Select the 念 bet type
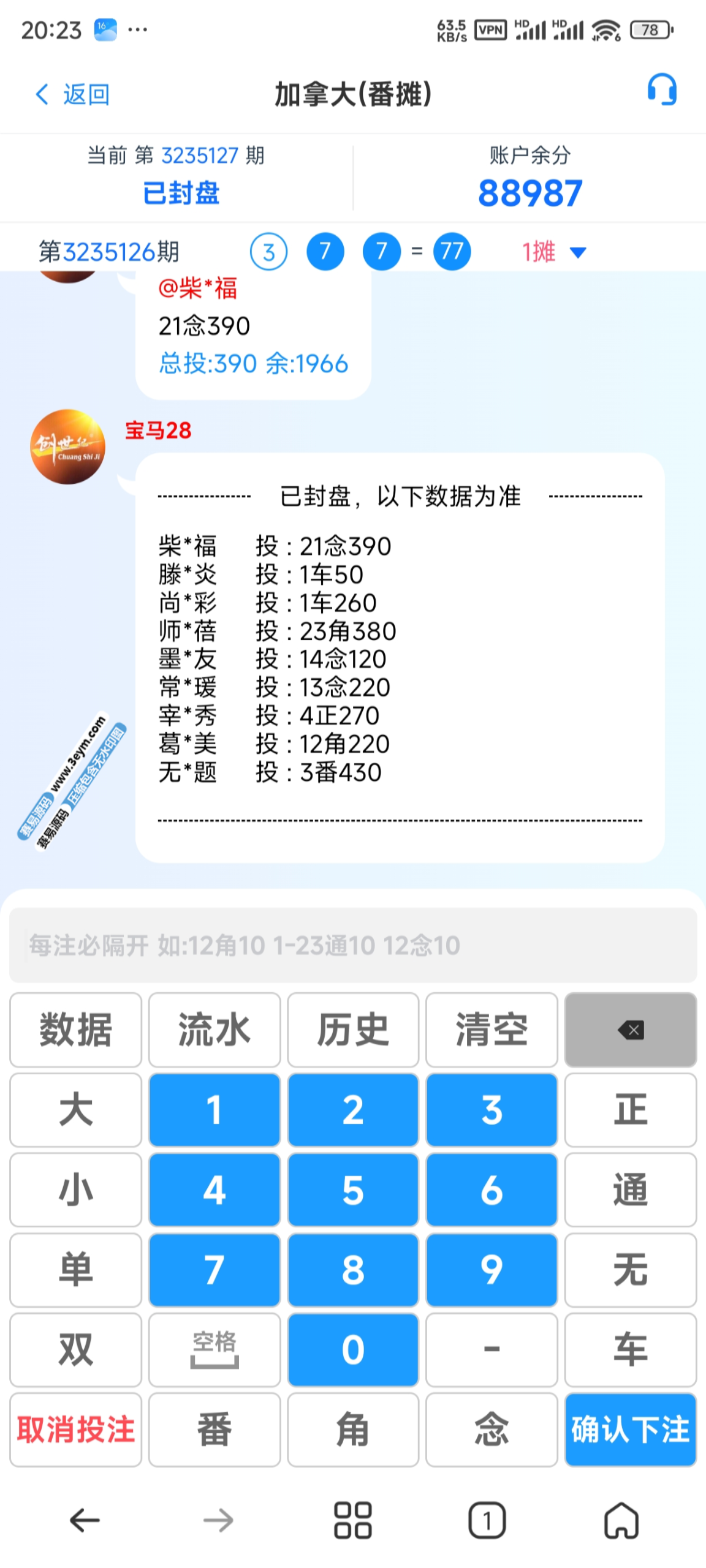Screen dimensions: 706x1568 point(492,1430)
